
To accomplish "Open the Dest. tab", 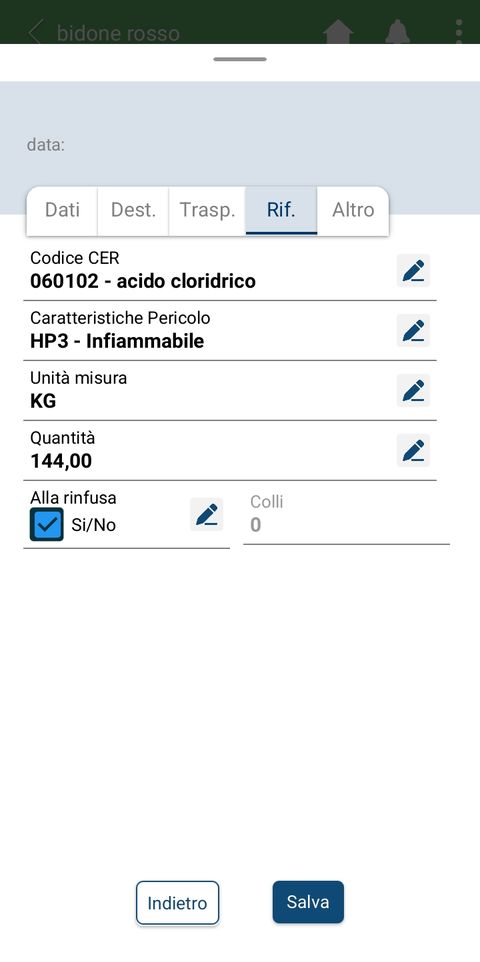I will 133,210.
